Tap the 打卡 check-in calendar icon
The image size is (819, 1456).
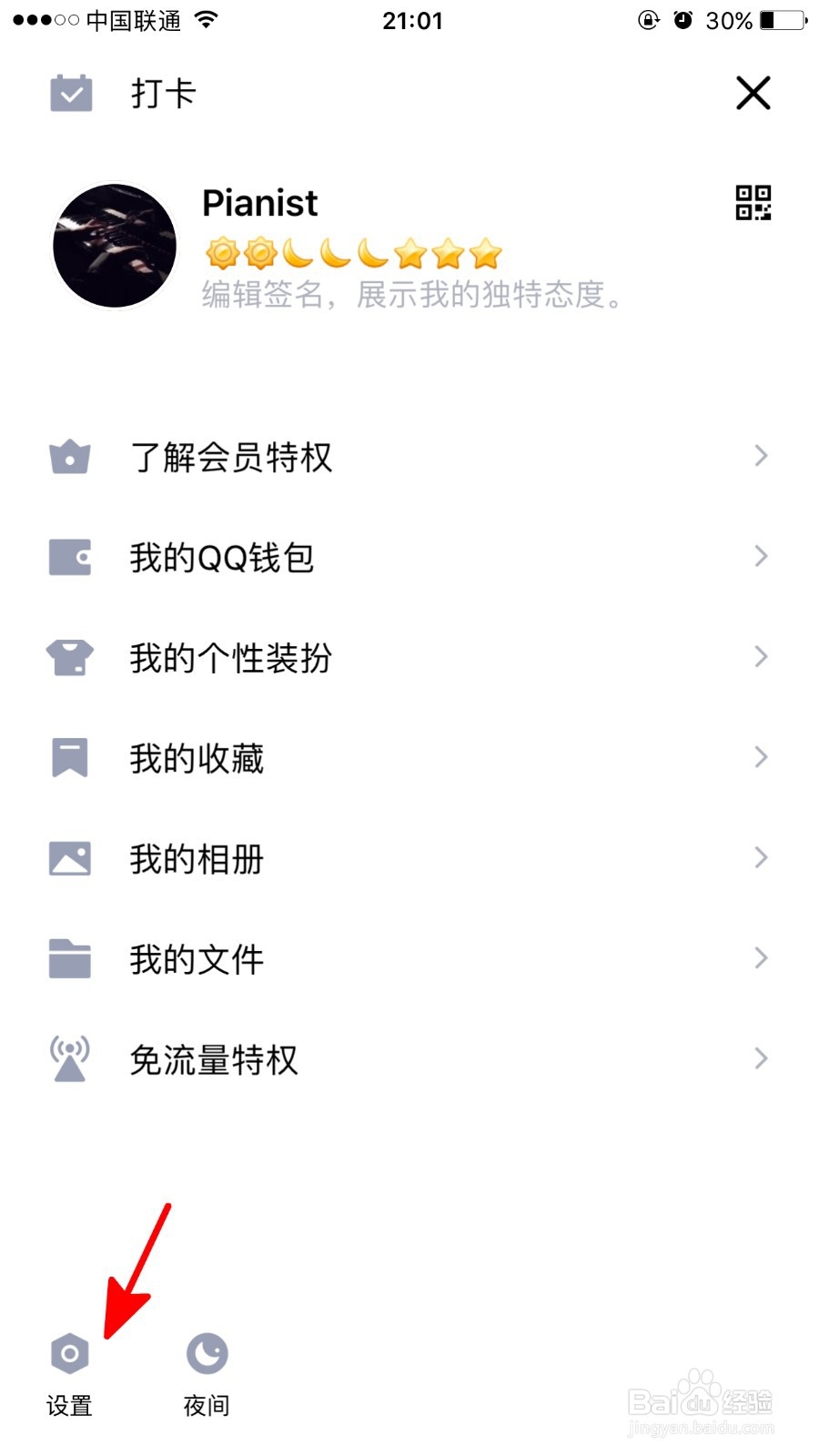click(x=70, y=92)
